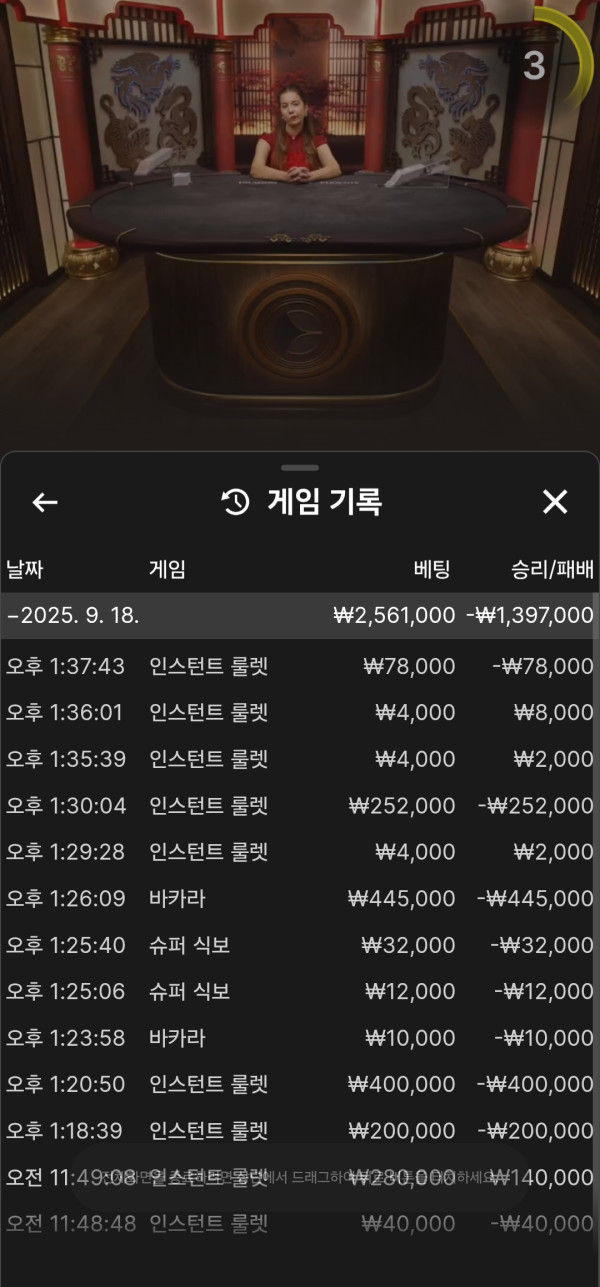Go back from the game history panel

(45, 502)
